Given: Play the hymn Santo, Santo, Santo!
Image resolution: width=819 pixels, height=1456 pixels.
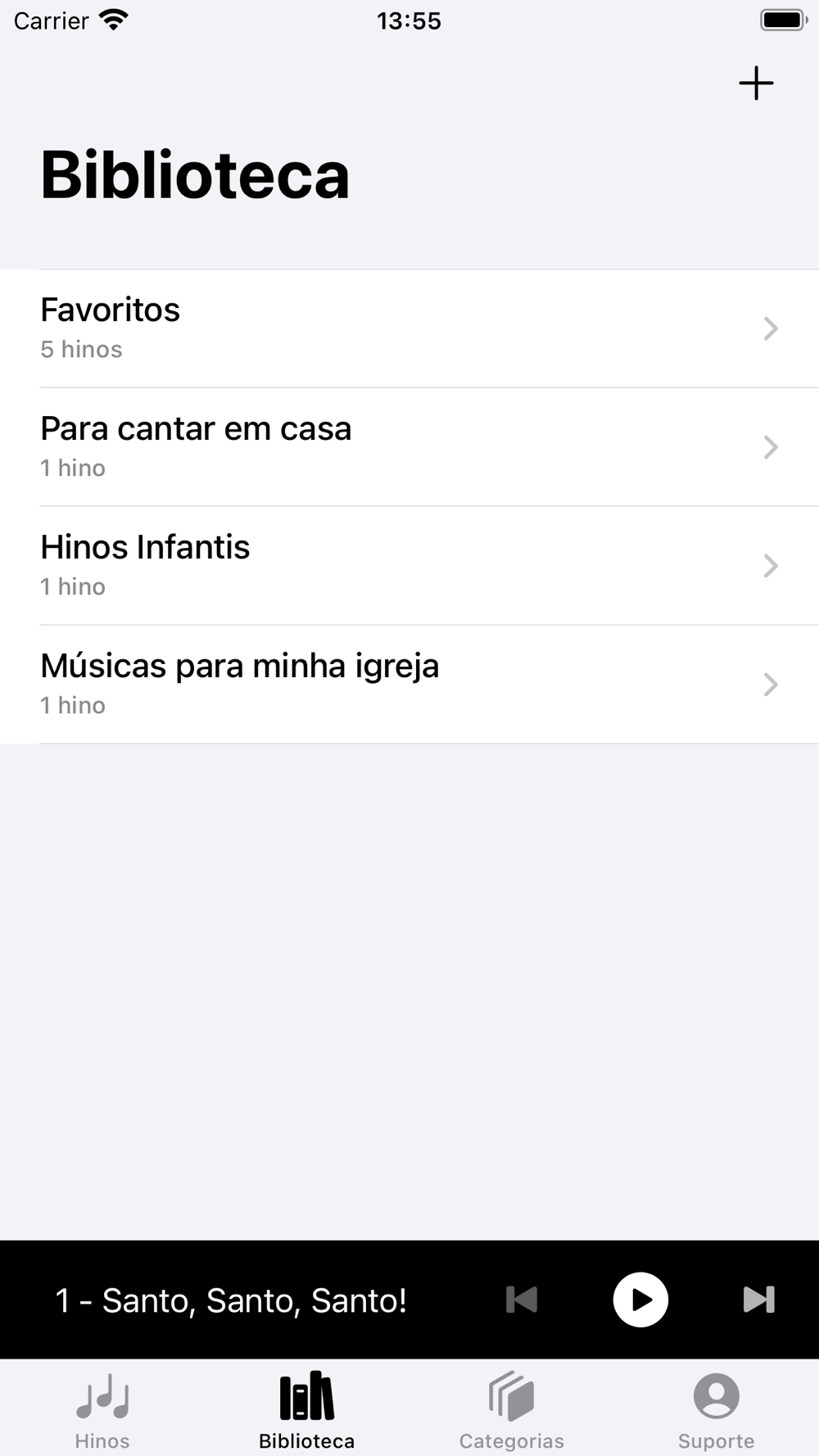Looking at the screenshot, I should [x=640, y=1300].
